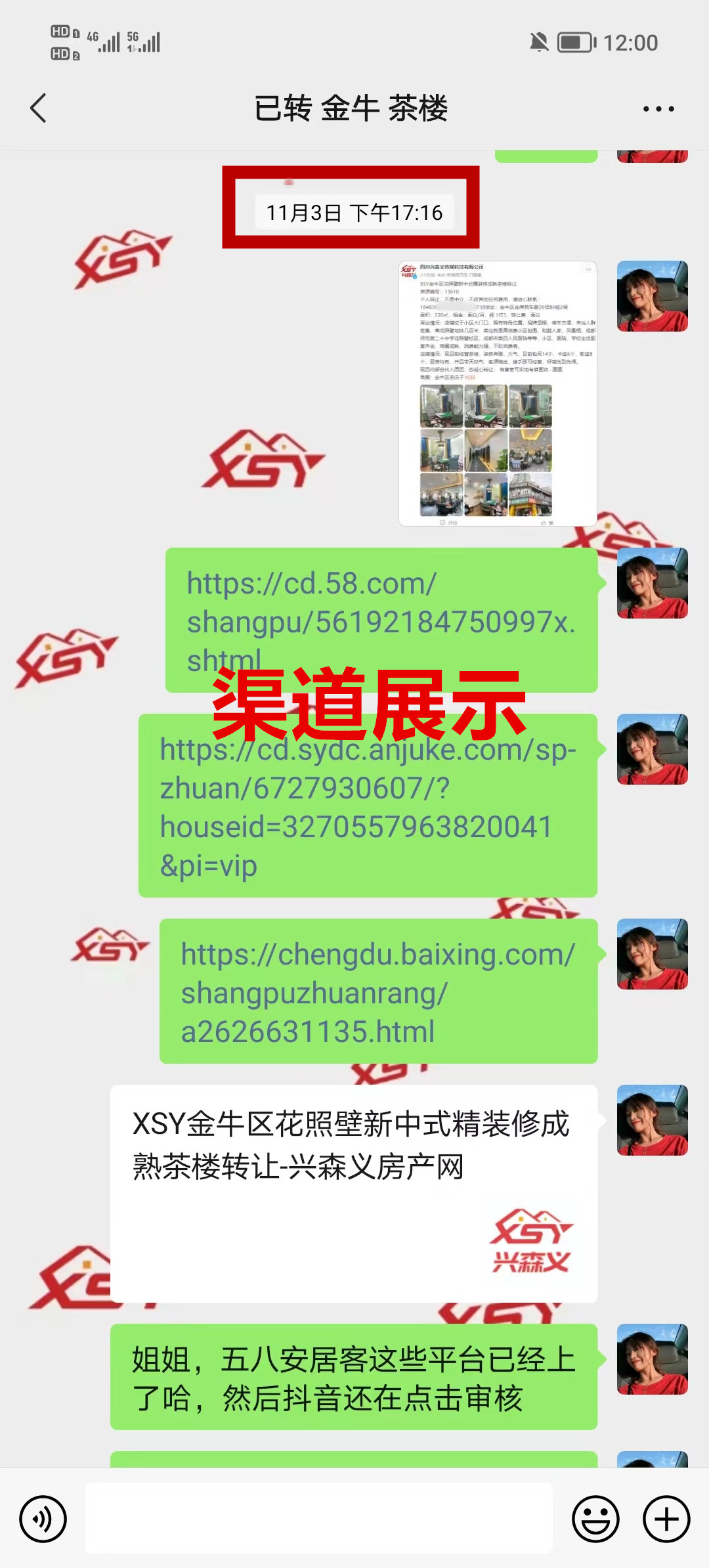
Task: Open the anjuke.com sp-zhuan link
Action: tap(368, 806)
